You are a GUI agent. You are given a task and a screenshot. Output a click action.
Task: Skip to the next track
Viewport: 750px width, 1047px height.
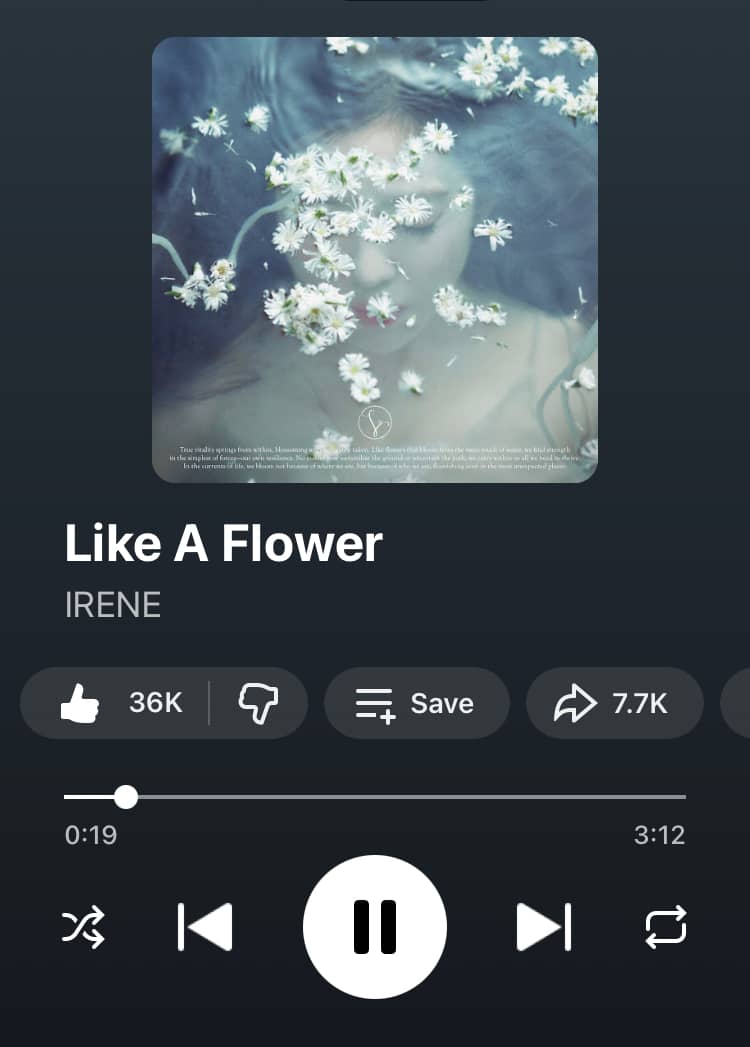click(544, 927)
